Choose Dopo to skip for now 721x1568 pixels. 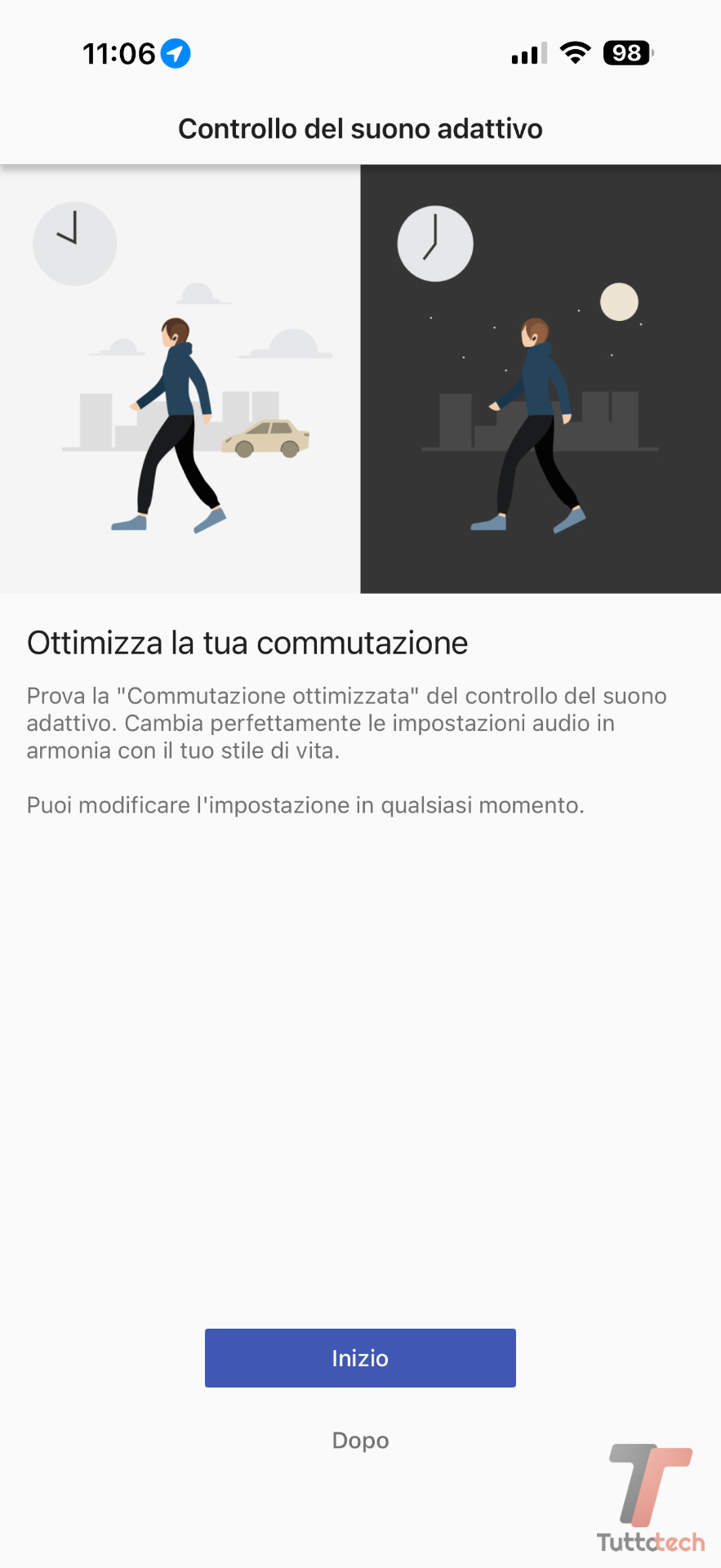pyautogui.click(x=360, y=1441)
